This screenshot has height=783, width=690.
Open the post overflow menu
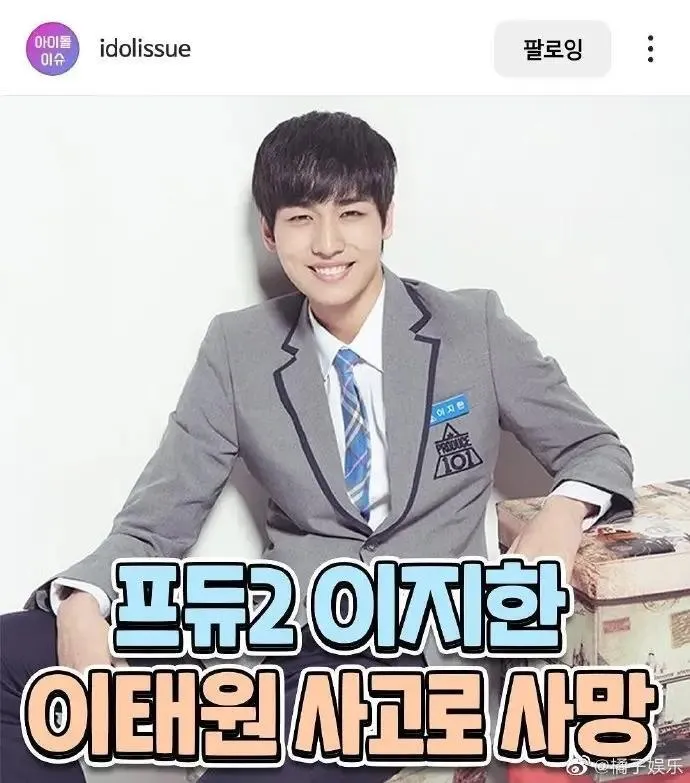[651, 48]
